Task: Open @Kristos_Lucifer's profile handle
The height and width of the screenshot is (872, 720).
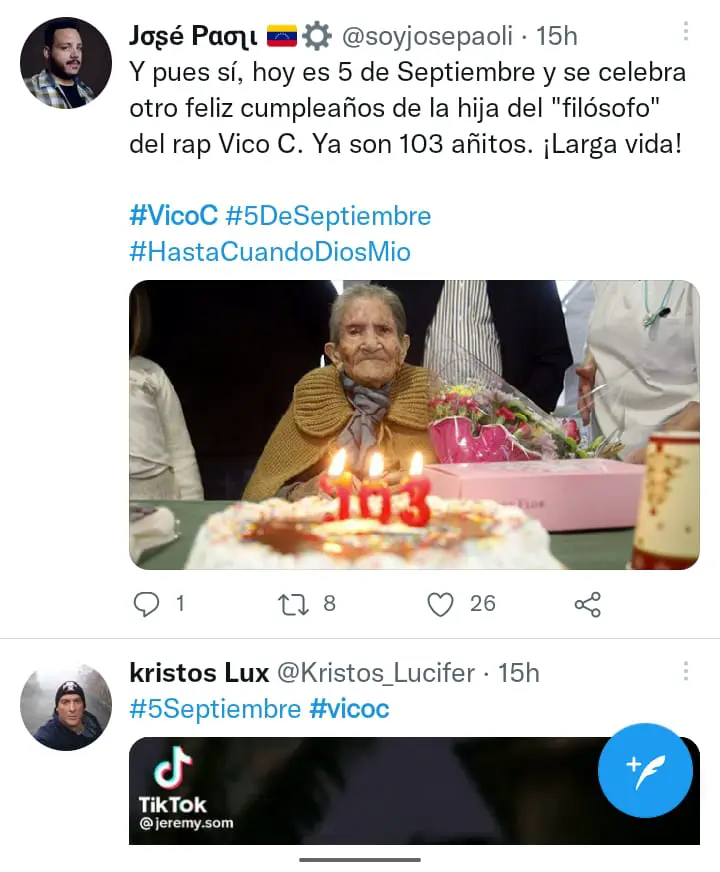Action: tap(385, 673)
